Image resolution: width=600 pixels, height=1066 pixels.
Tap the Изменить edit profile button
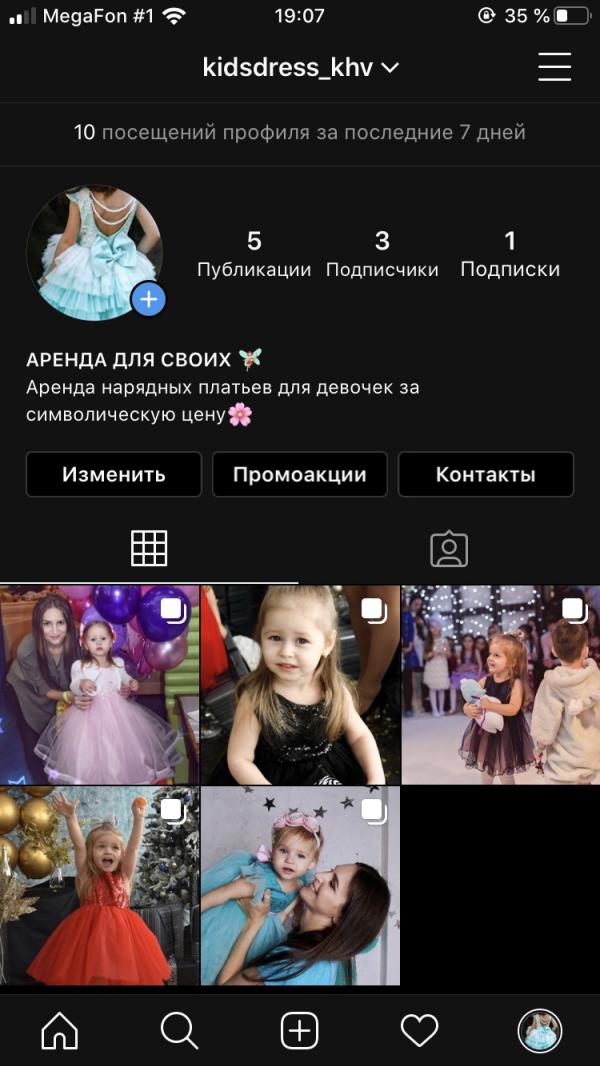click(x=114, y=475)
